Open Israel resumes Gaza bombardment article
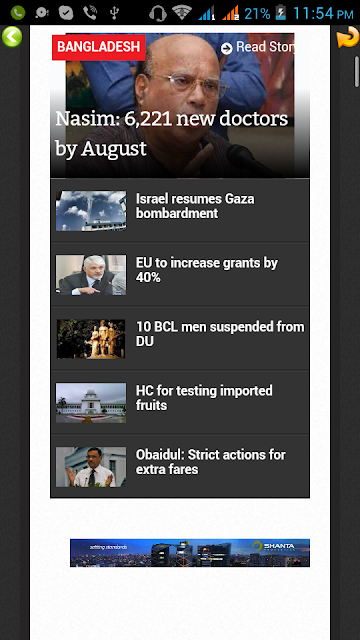Screen dimensions: 360x640 (180, 211)
